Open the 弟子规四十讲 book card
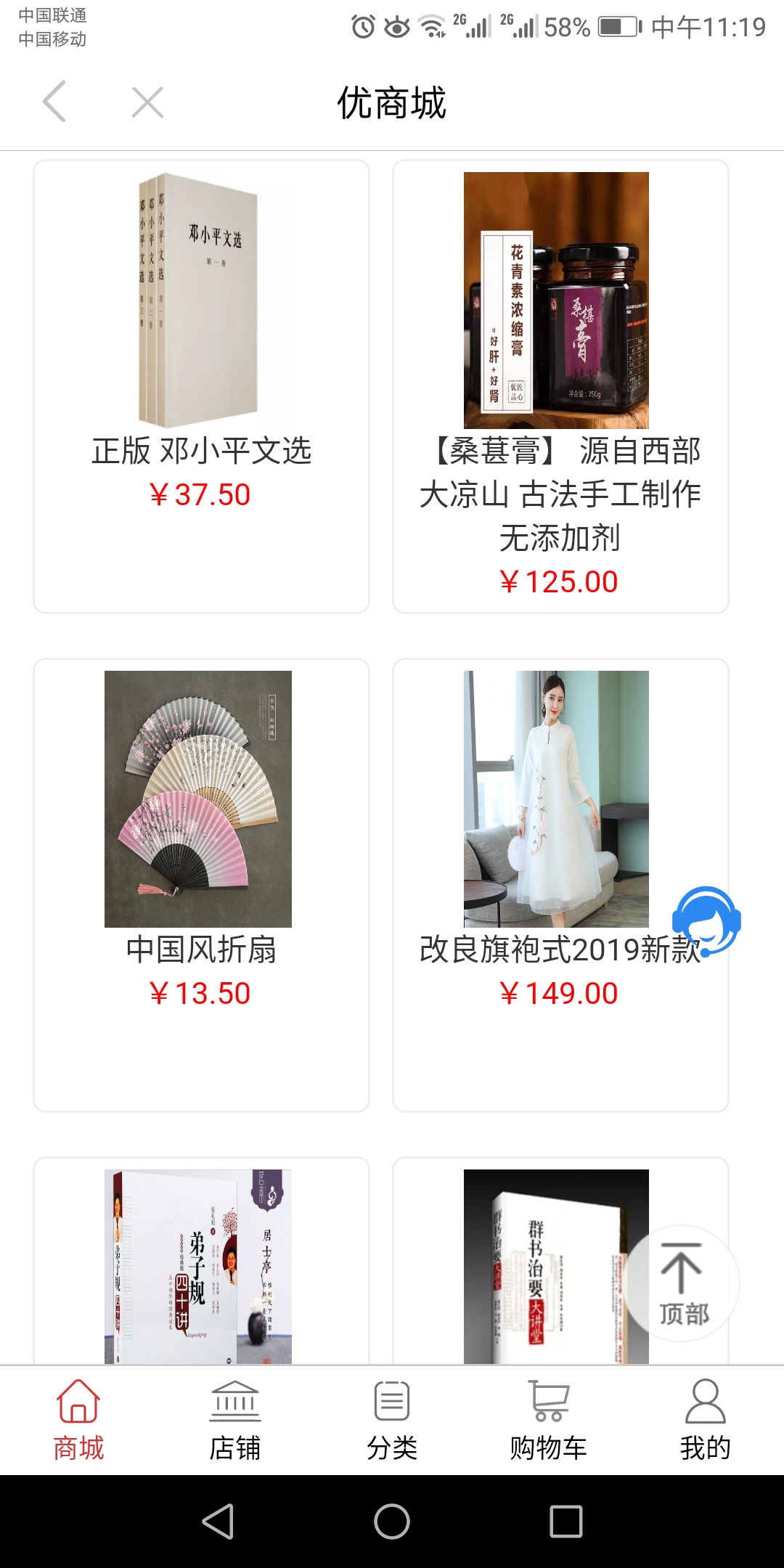This screenshot has width=784, height=1568. click(x=200, y=1267)
